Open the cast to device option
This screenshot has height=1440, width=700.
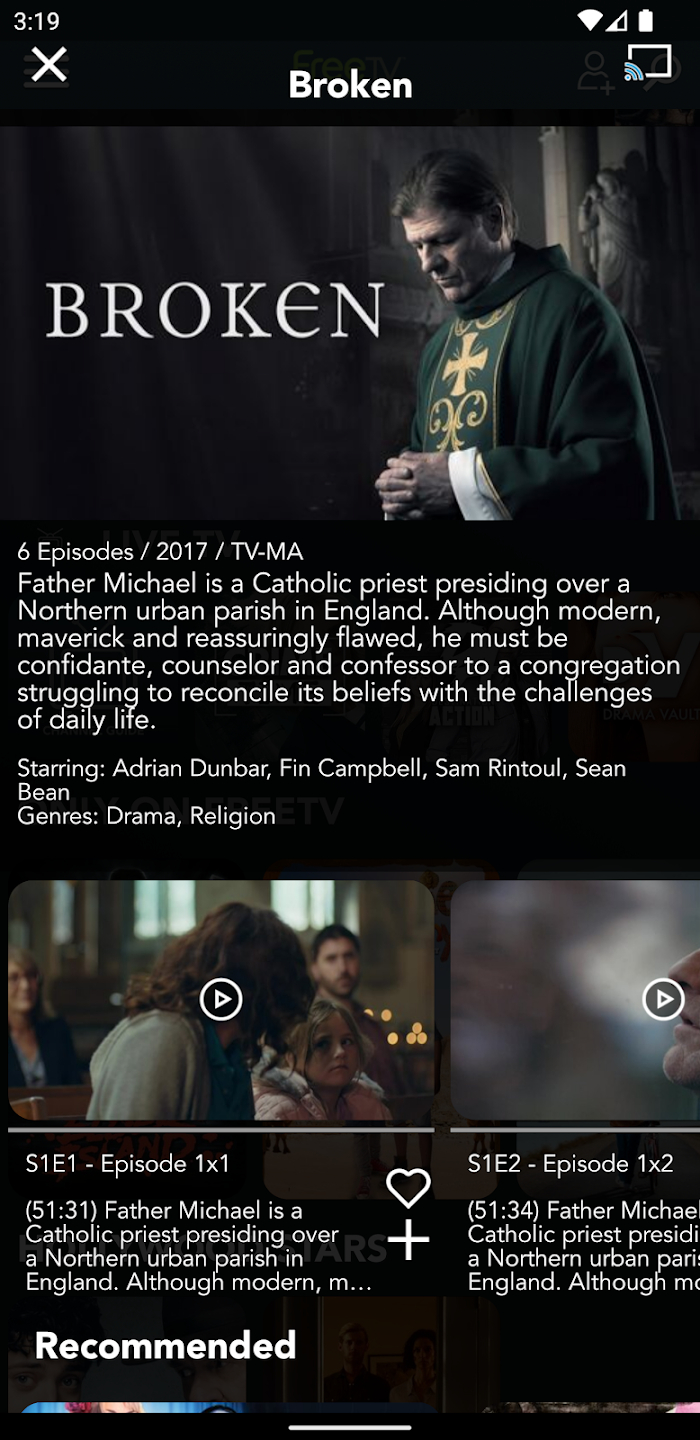[x=647, y=62]
